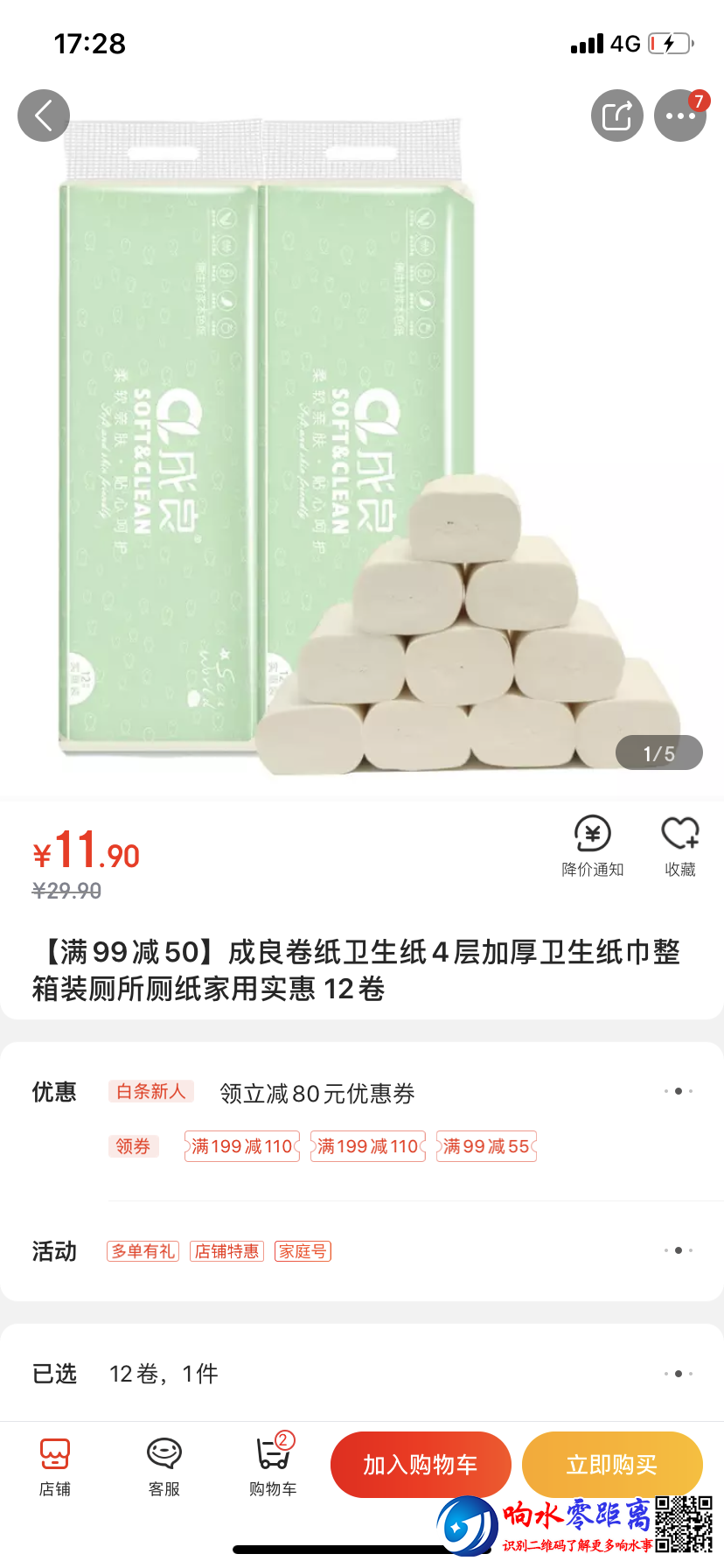The height and width of the screenshot is (1568, 724).
Task: Claim the 满99减55 coupon
Action: point(486,1146)
